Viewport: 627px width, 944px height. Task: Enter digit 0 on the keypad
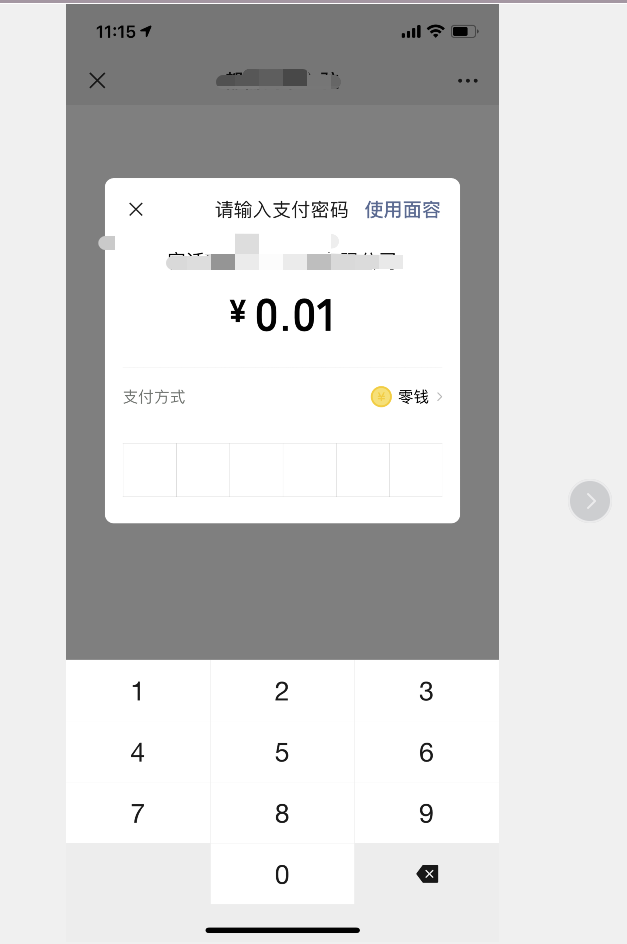[282, 875]
